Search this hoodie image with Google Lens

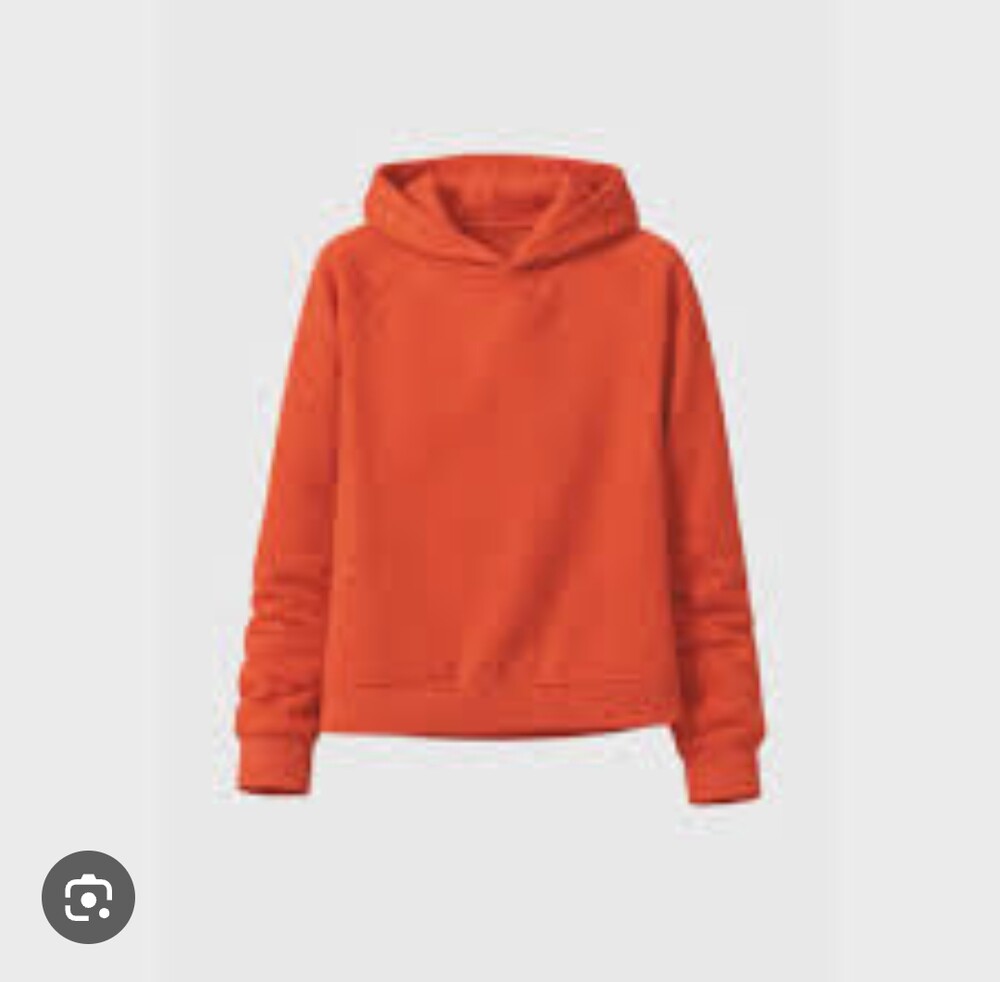pos(88,897)
